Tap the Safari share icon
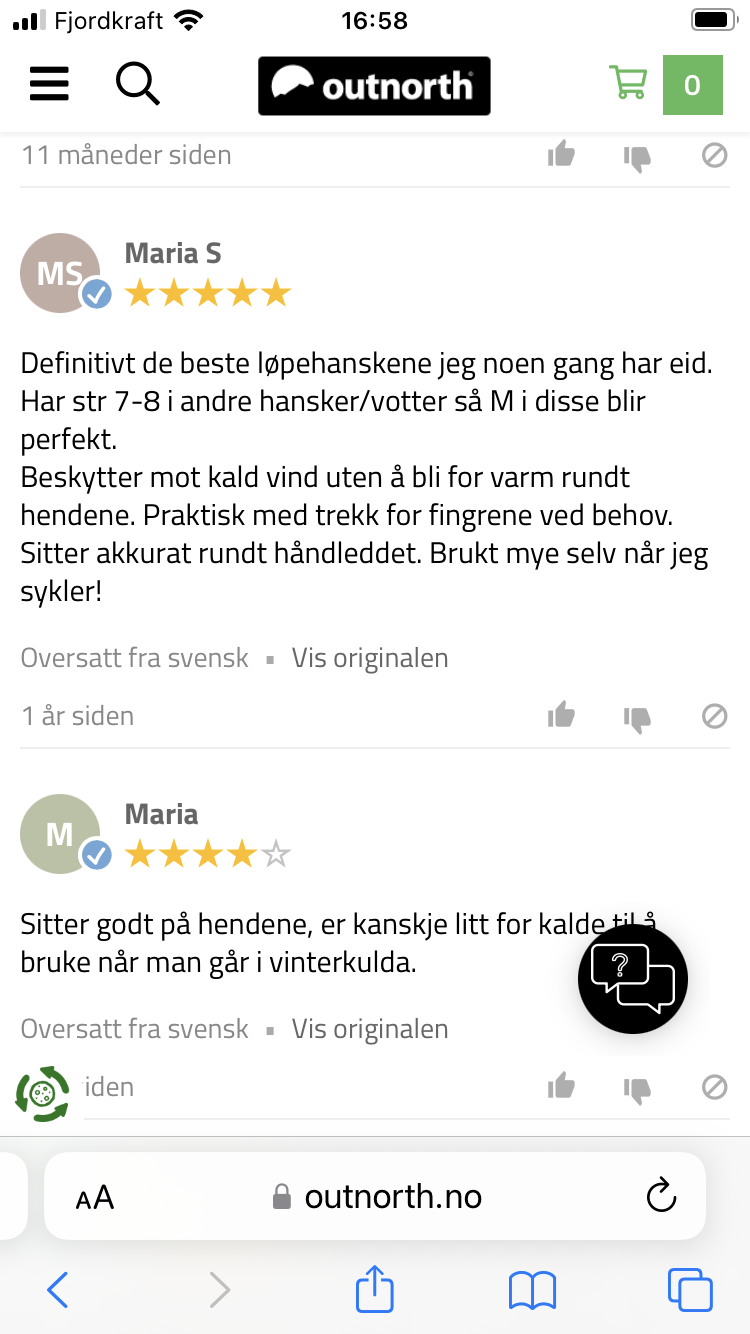This screenshot has width=750, height=1334. pos(374,1290)
